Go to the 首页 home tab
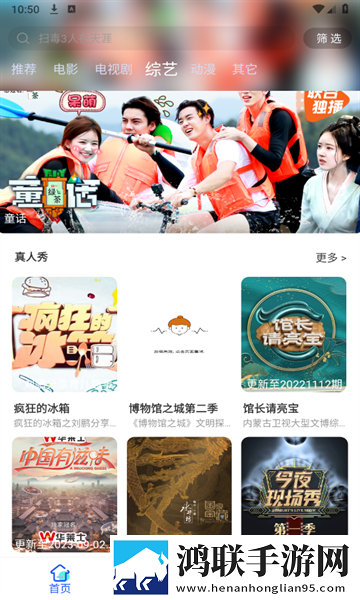Image resolution: width=360 pixels, height=600 pixels. 60,579
